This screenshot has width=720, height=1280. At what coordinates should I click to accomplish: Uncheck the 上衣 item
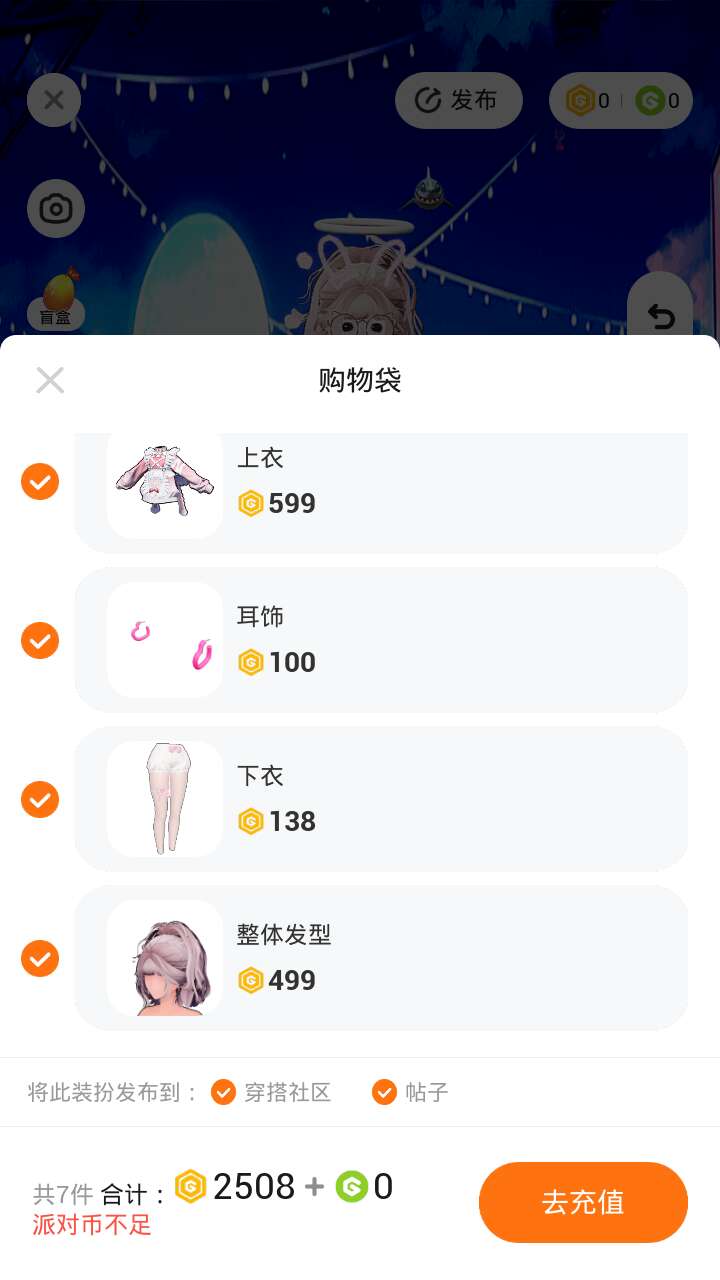pos(40,482)
